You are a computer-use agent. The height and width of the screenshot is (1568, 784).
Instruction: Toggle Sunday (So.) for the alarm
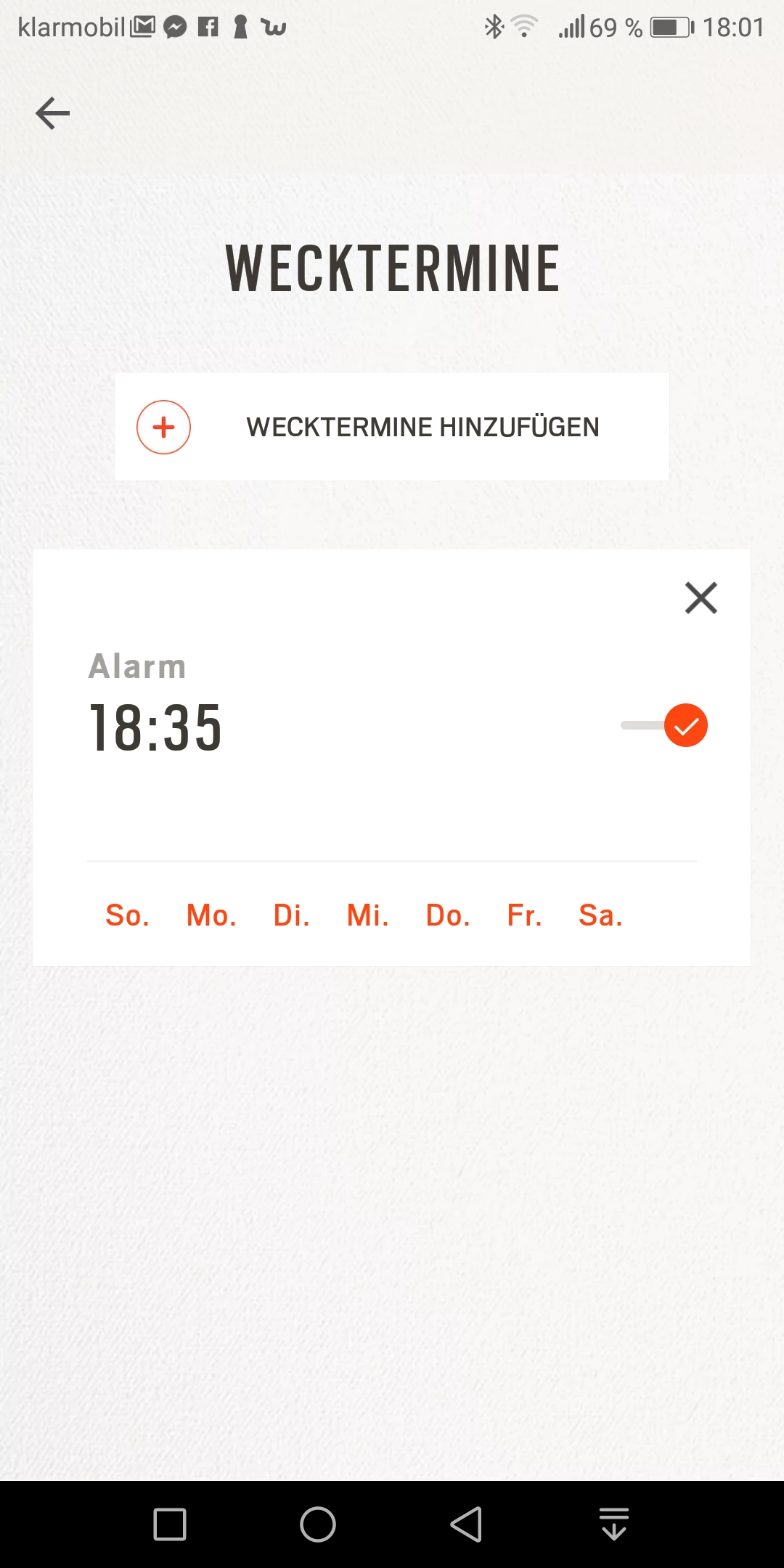[128, 915]
